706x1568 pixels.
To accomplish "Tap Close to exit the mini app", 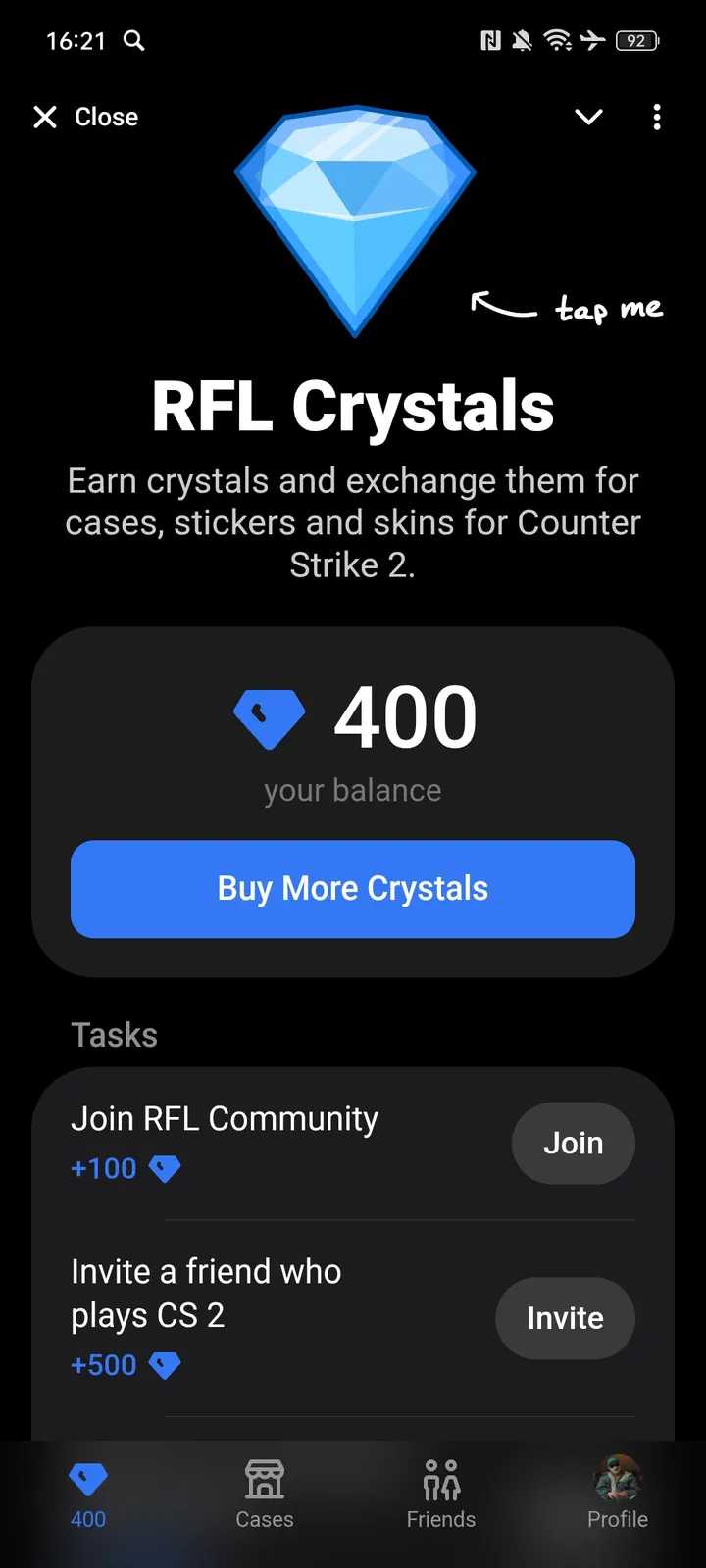I will pyautogui.click(x=84, y=117).
